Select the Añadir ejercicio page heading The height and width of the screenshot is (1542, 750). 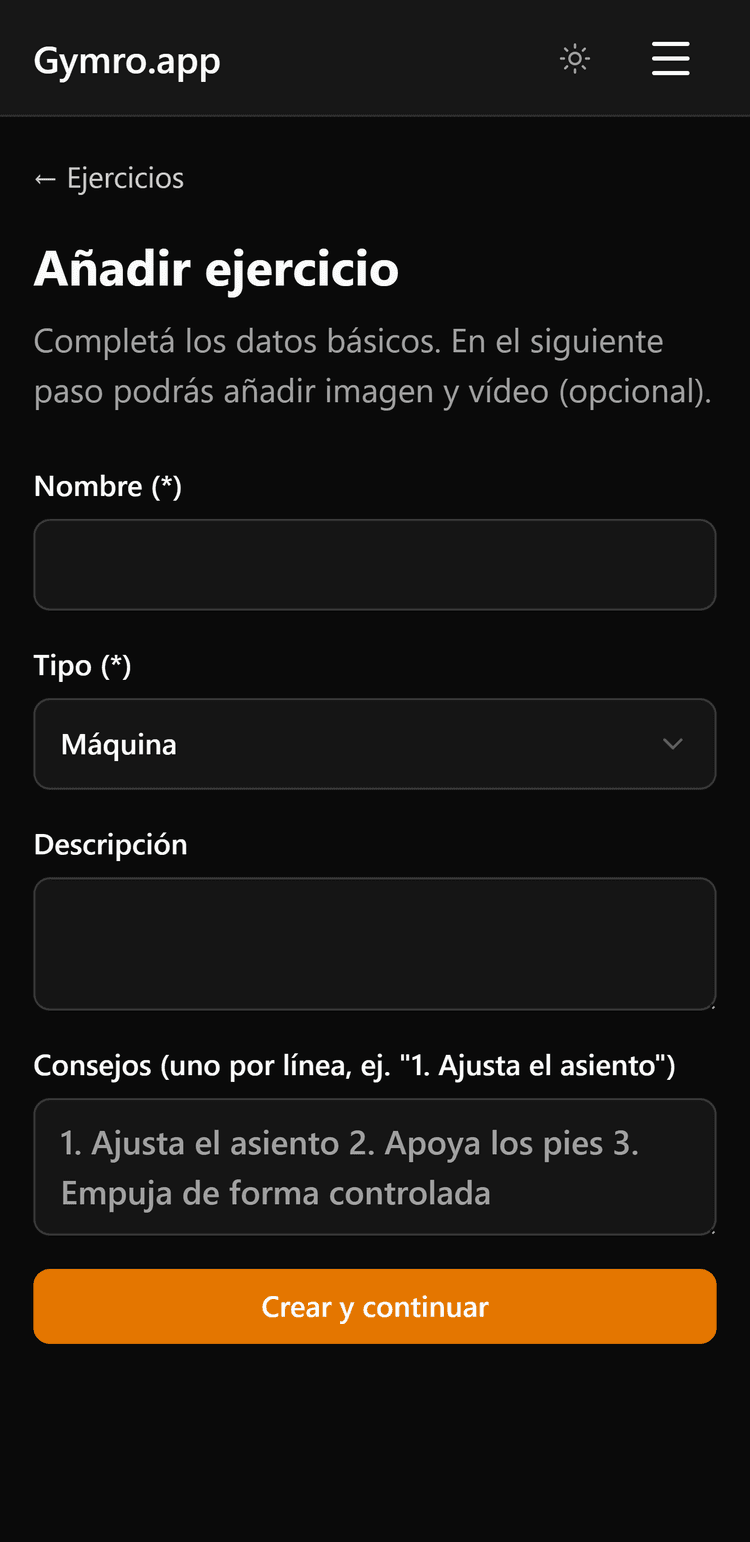tap(216, 268)
